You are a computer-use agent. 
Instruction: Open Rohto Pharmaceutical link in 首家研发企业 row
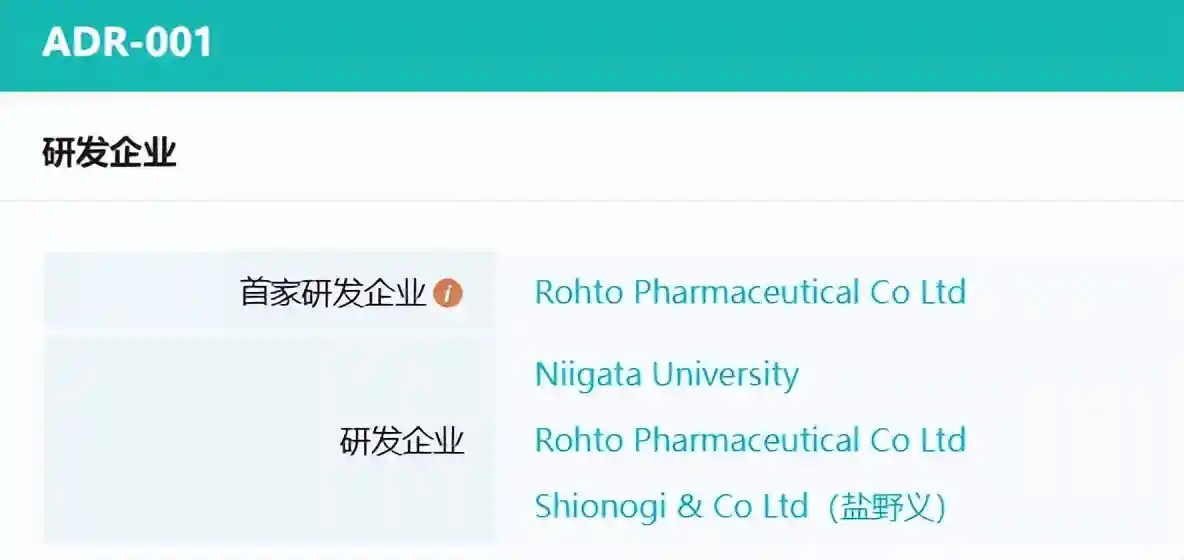tap(750, 293)
